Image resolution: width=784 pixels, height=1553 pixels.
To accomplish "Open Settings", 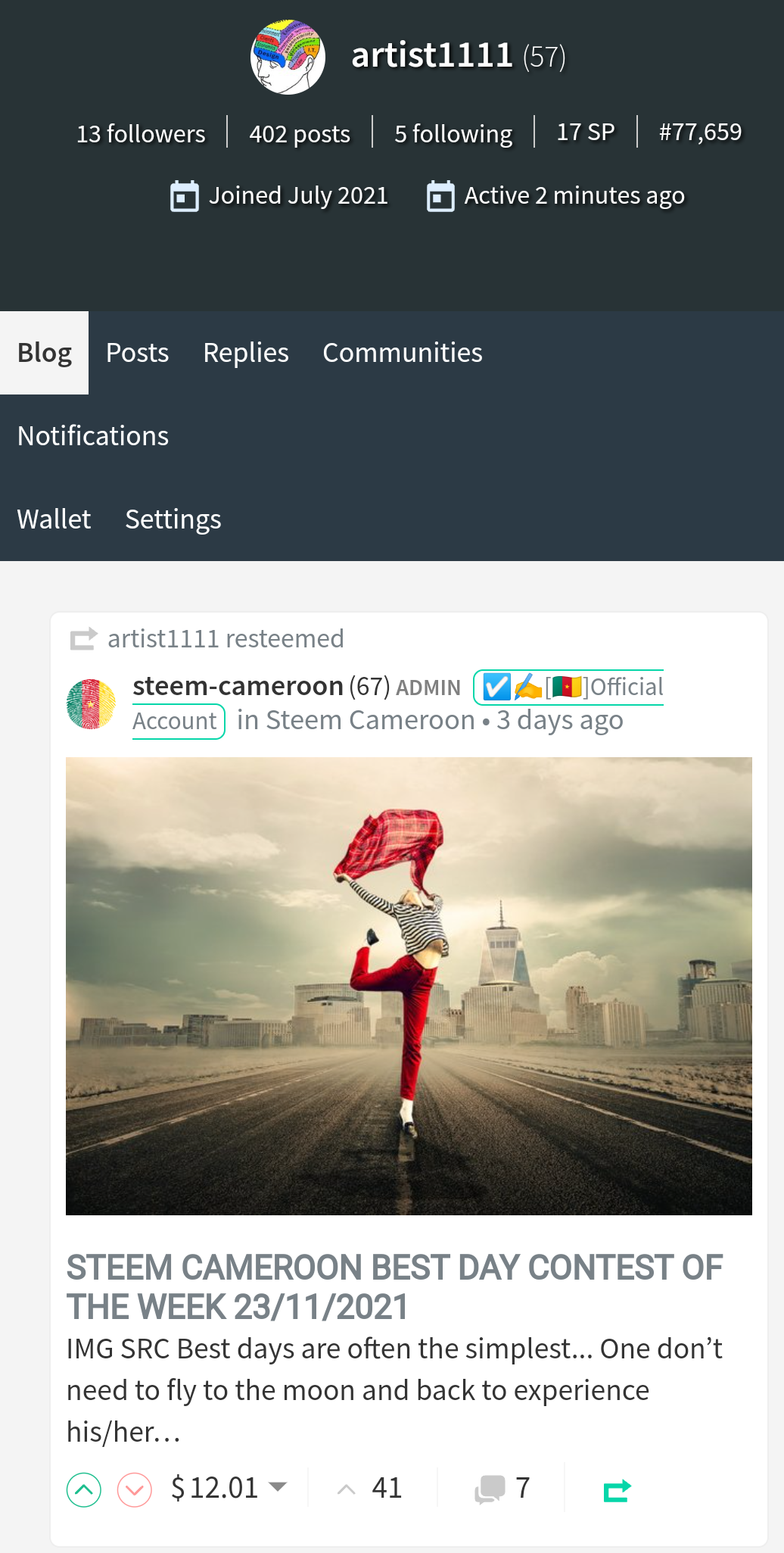I will click(x=173, y=519).
